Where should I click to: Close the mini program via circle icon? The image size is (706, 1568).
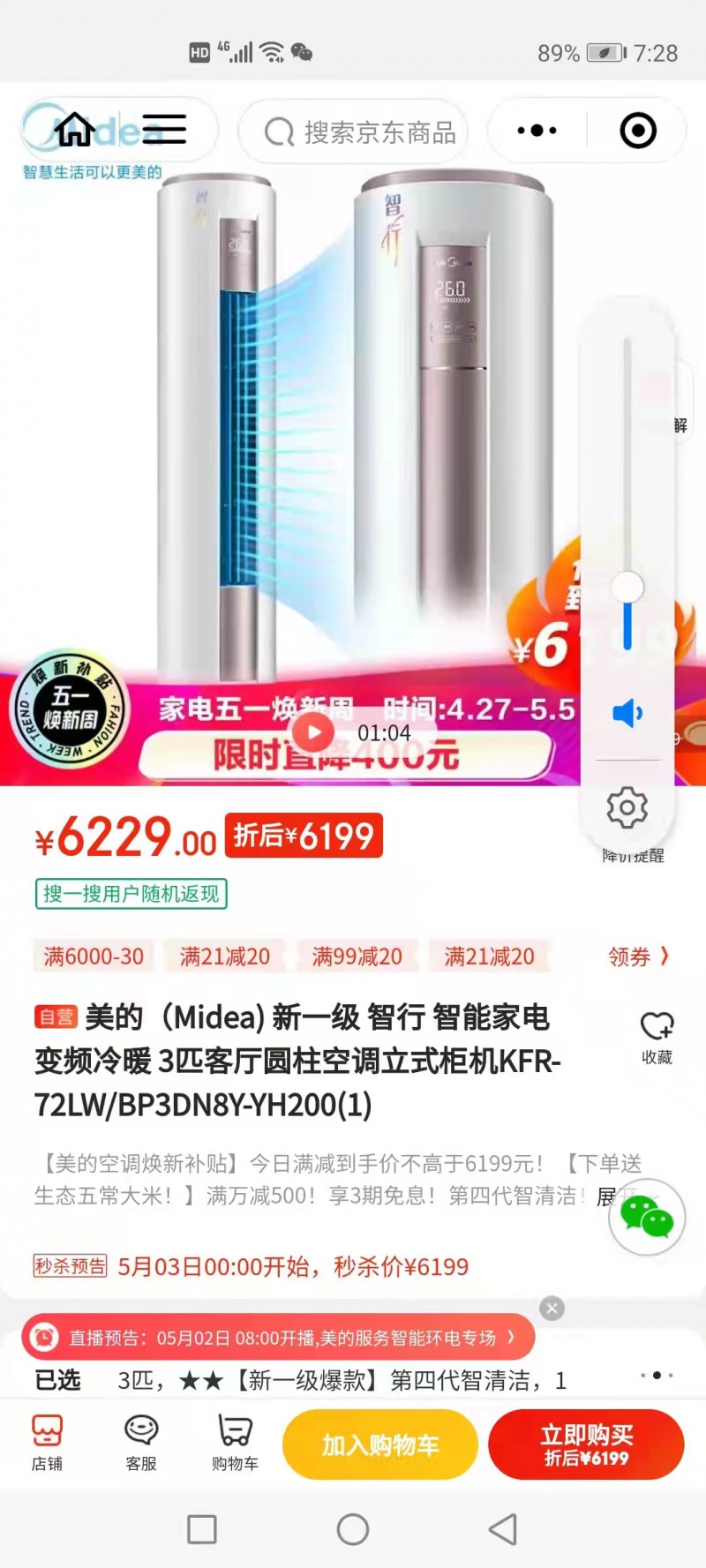pyautogui.click(x=637, y=131)
